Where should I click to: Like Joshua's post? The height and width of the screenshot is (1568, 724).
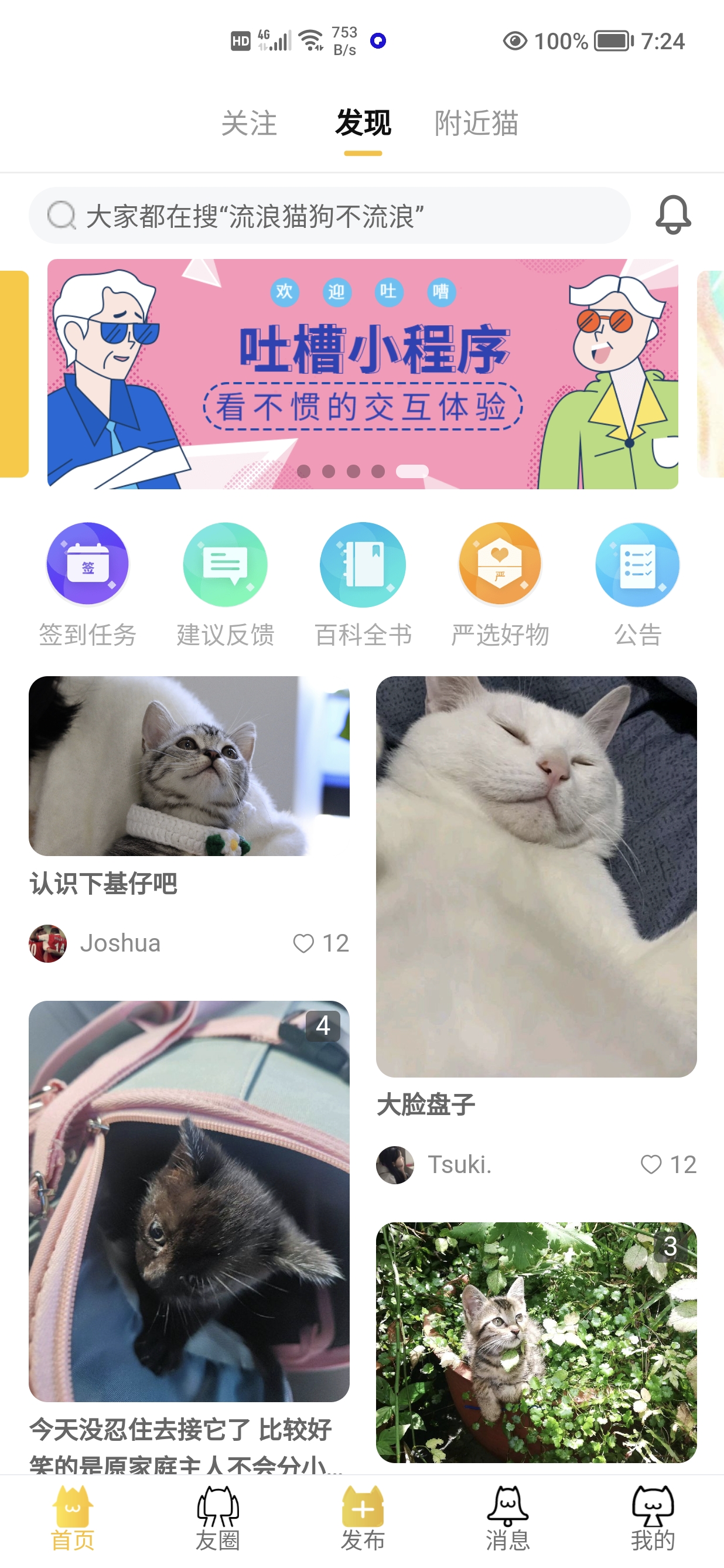[303, 943]
